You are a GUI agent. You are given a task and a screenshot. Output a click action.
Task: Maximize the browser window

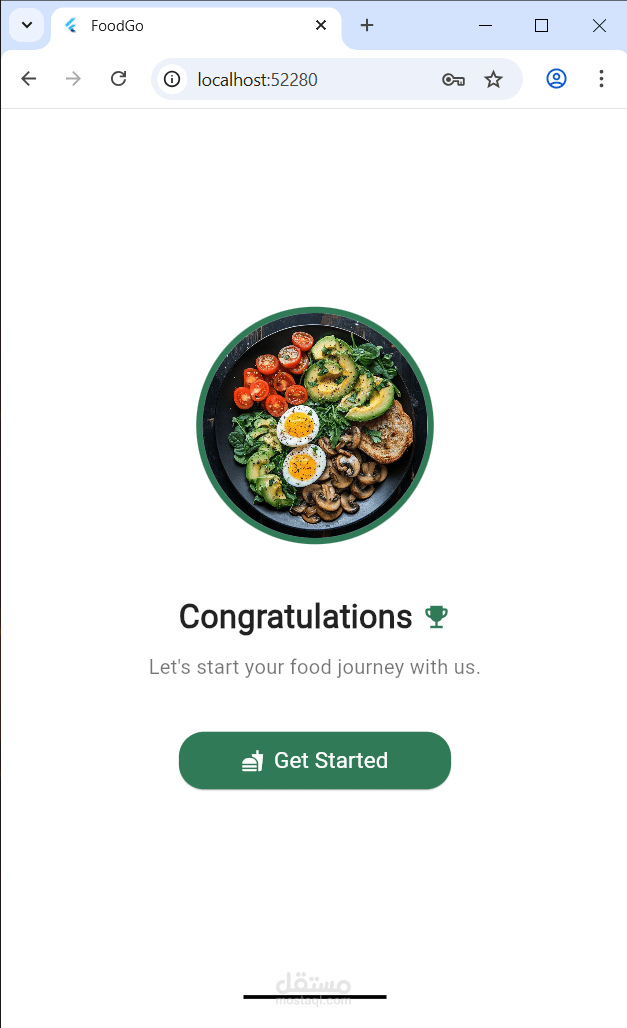click(x=541, y=26)
